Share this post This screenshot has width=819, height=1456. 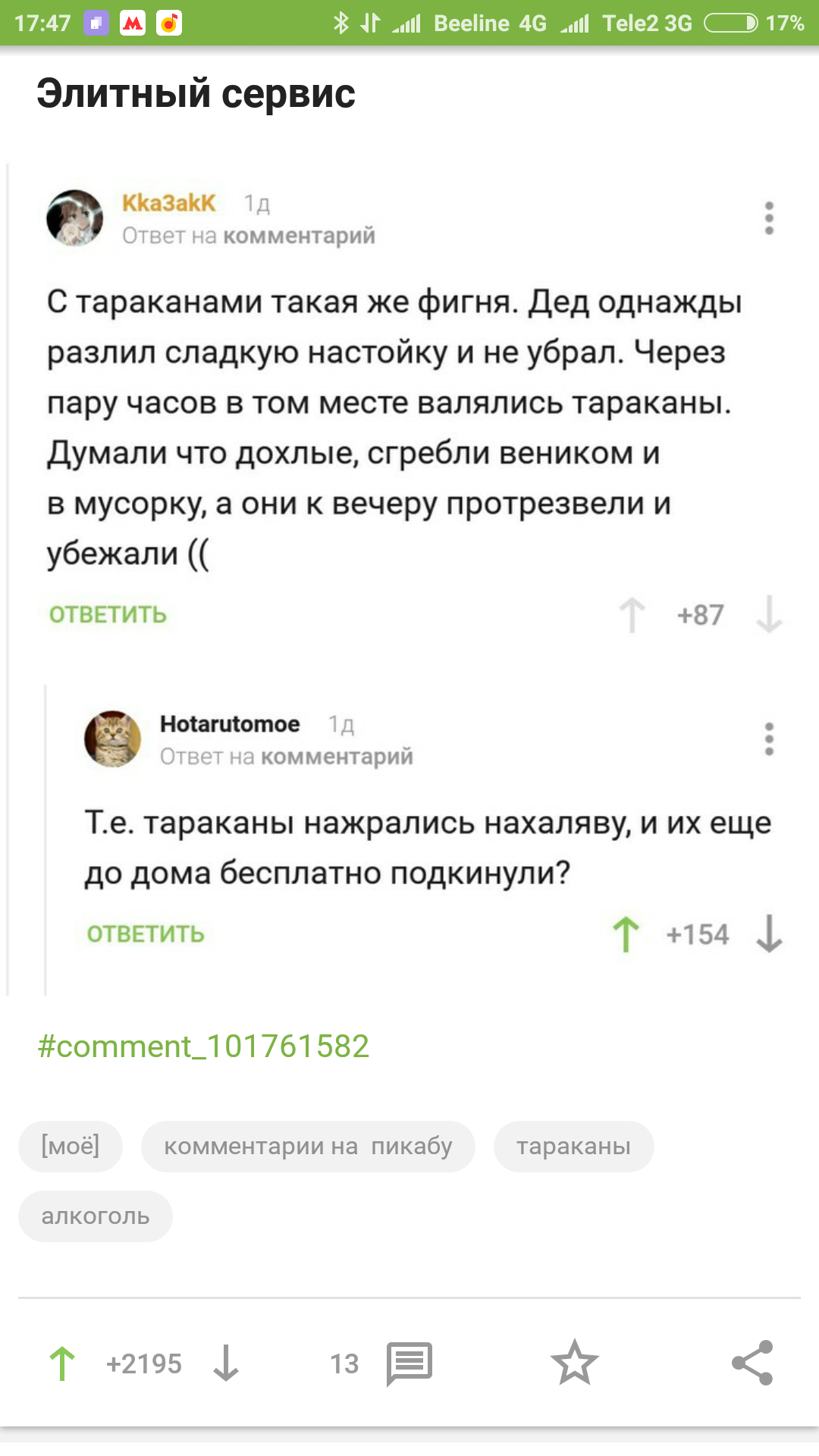(752, 1363)
